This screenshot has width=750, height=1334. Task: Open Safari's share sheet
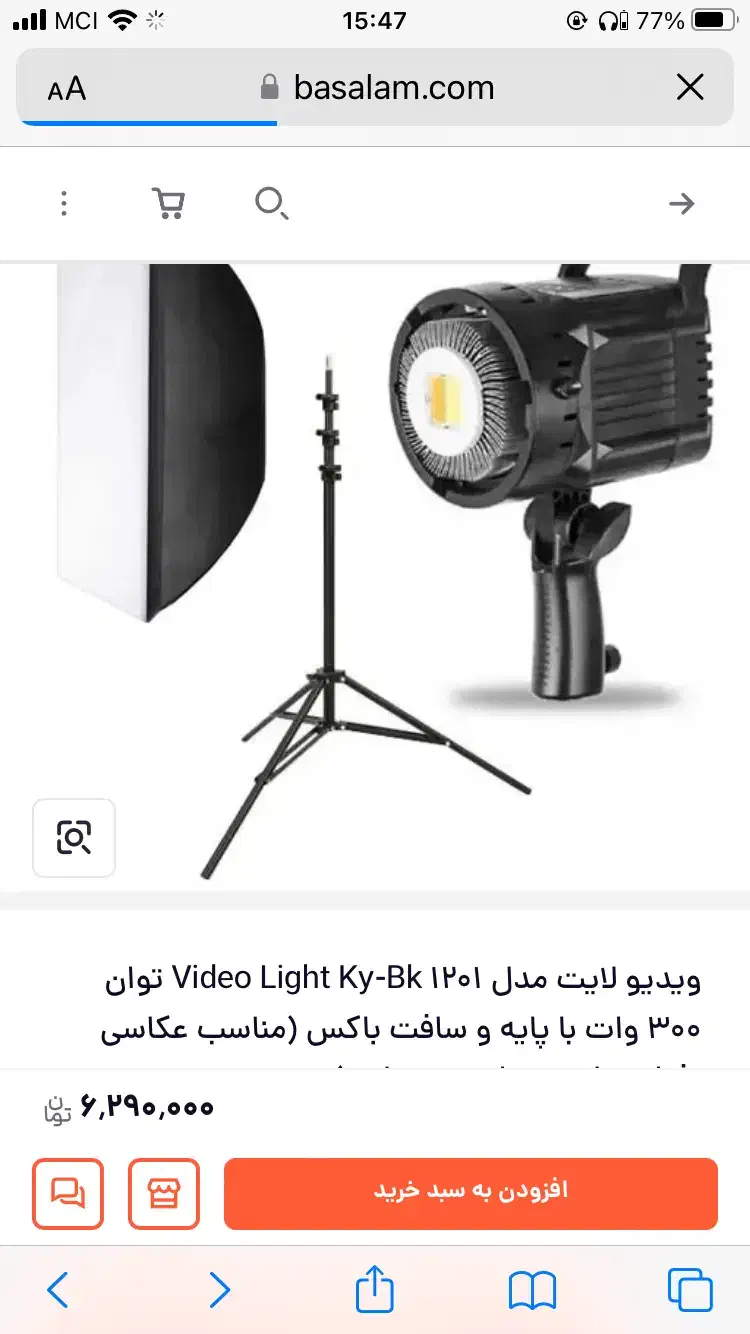(374, 1290)
